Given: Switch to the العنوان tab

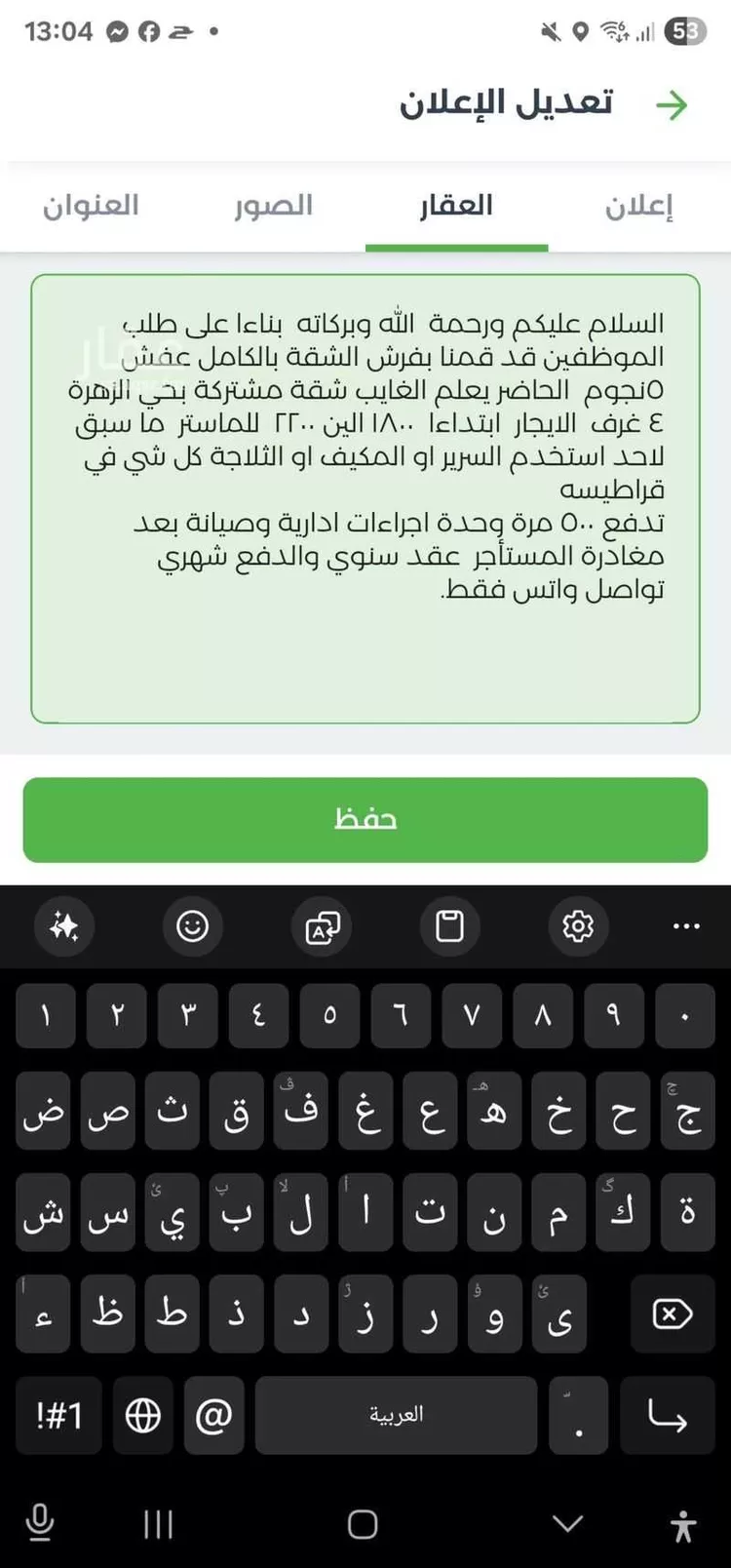Looking at the screenshot, I should pos(91,206).
